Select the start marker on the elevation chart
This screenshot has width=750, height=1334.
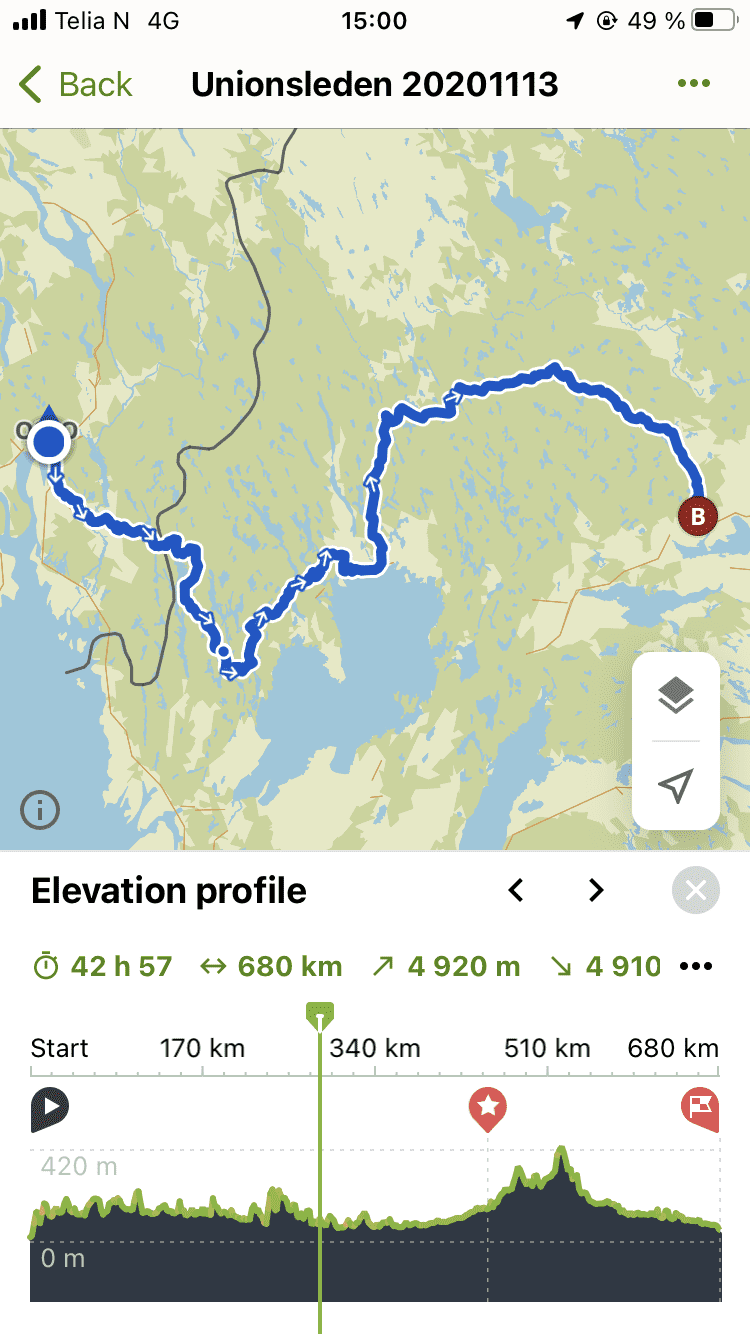pyautogui.click(x=49, y=1108)
